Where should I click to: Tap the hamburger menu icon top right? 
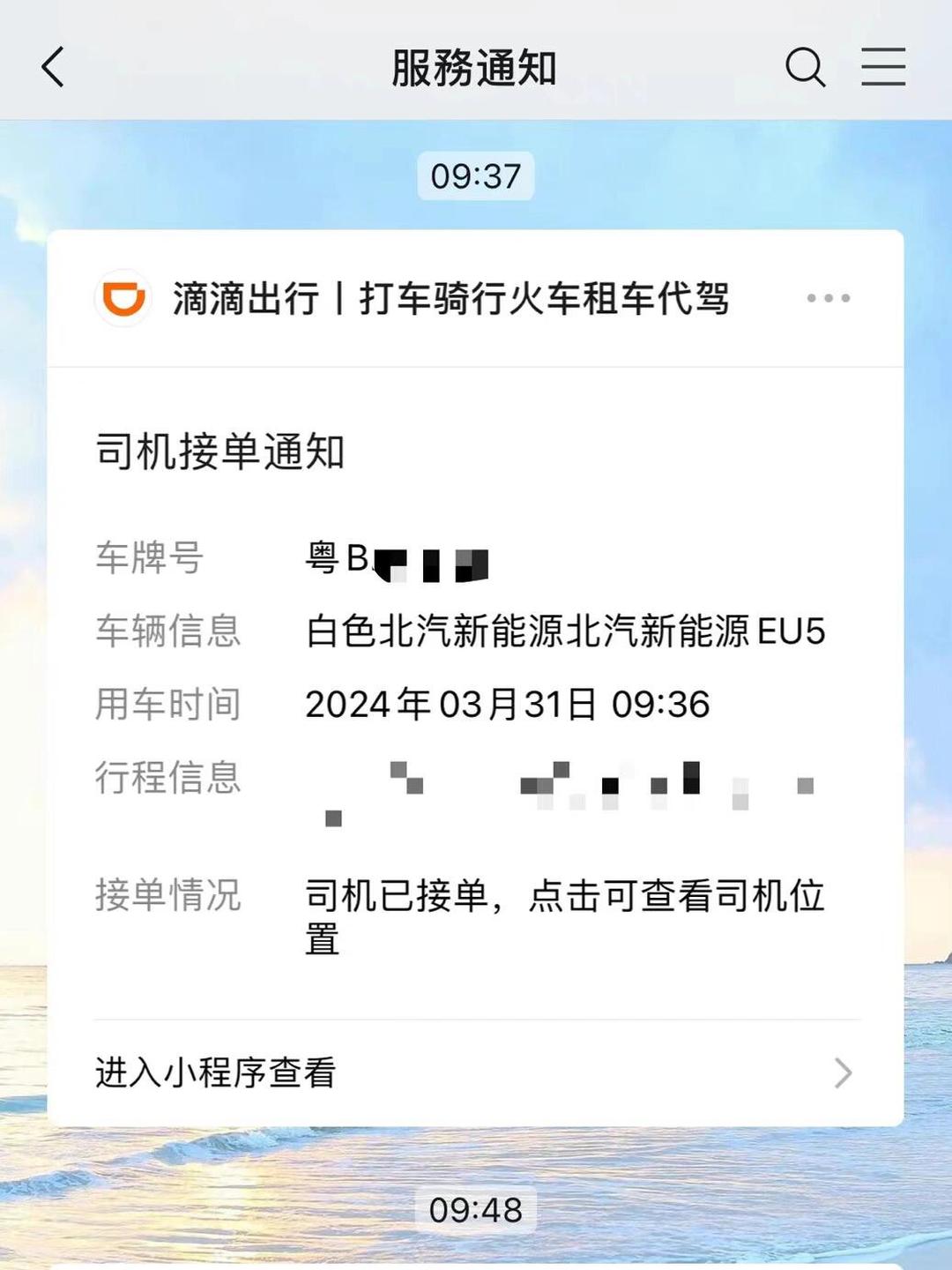(884, 66)
